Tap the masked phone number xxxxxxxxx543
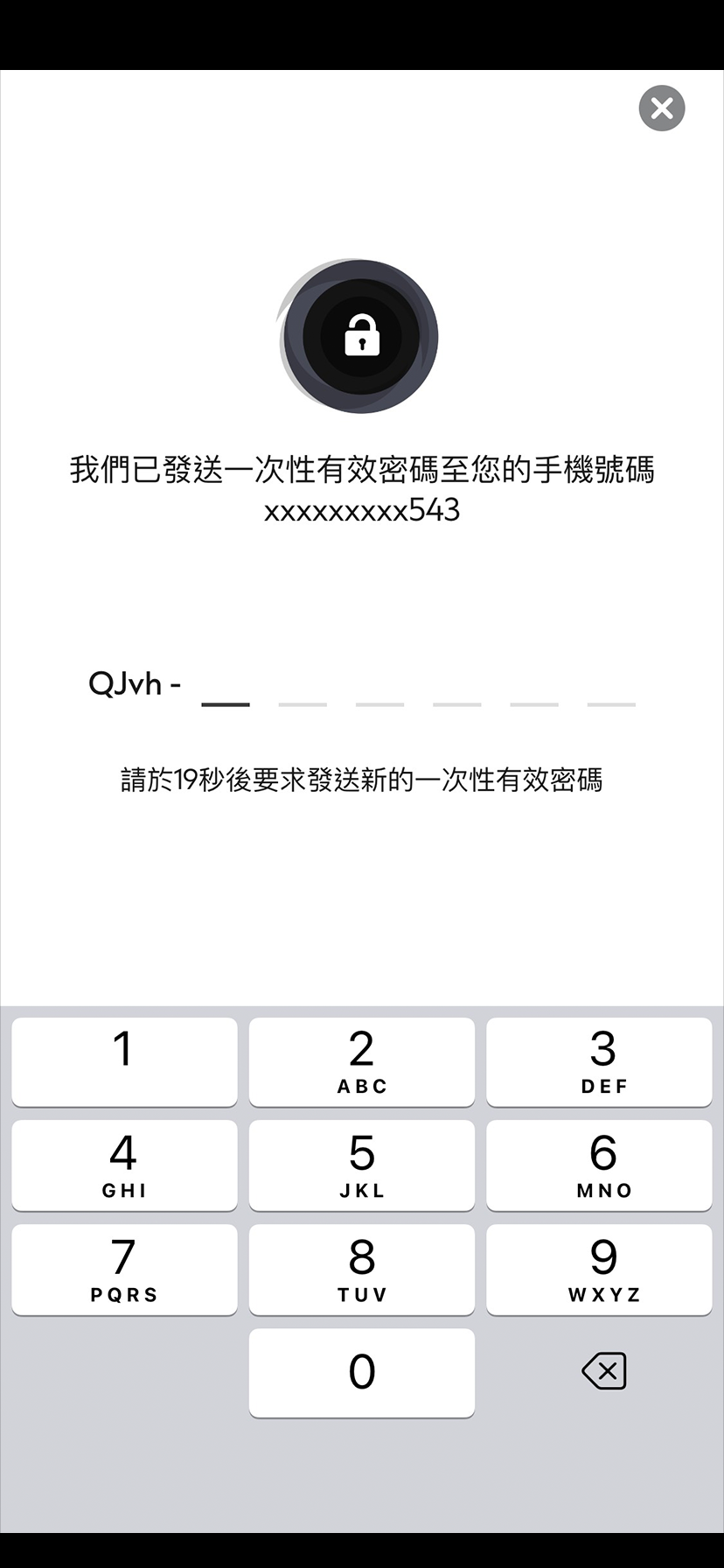 [x=361, y=512]
